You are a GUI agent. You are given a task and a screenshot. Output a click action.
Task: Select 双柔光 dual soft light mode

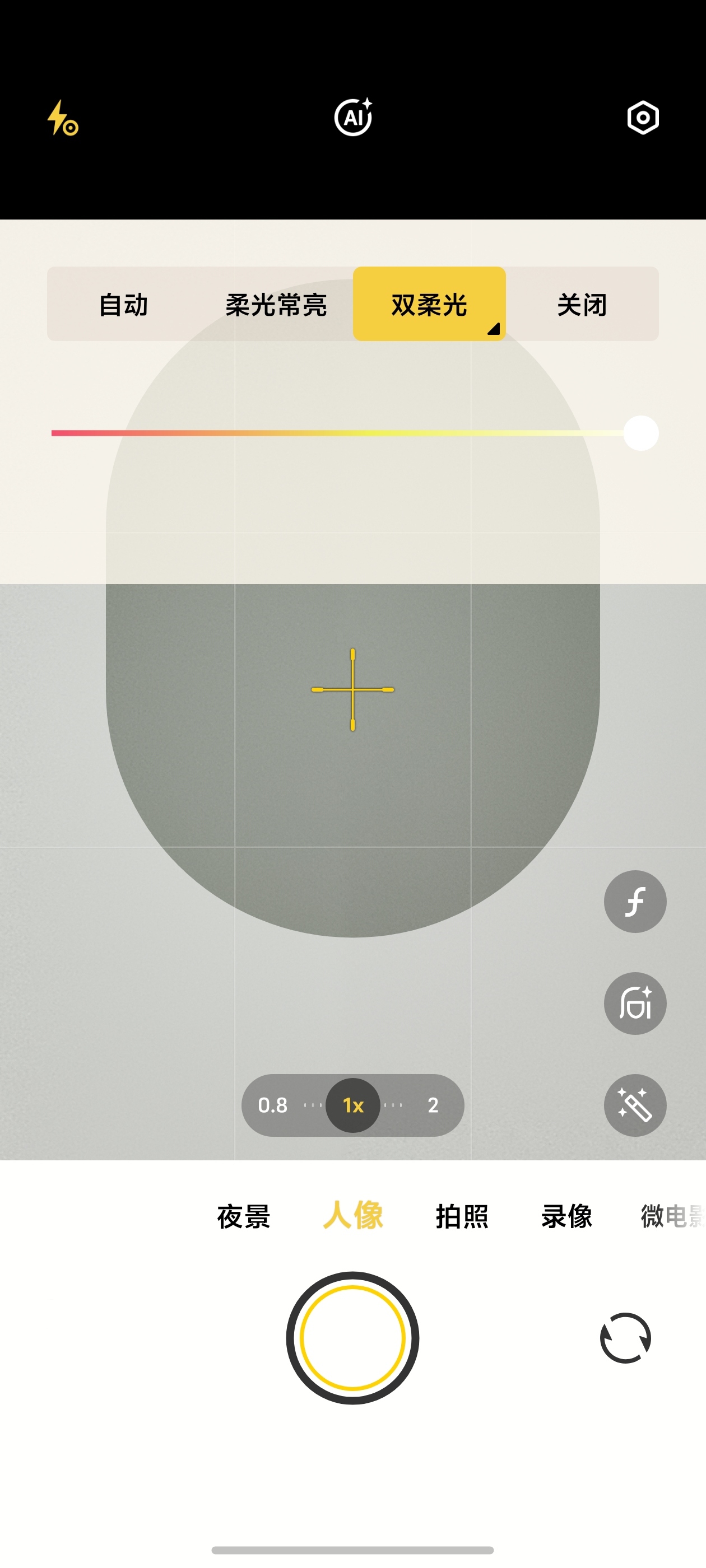point(429,304)
